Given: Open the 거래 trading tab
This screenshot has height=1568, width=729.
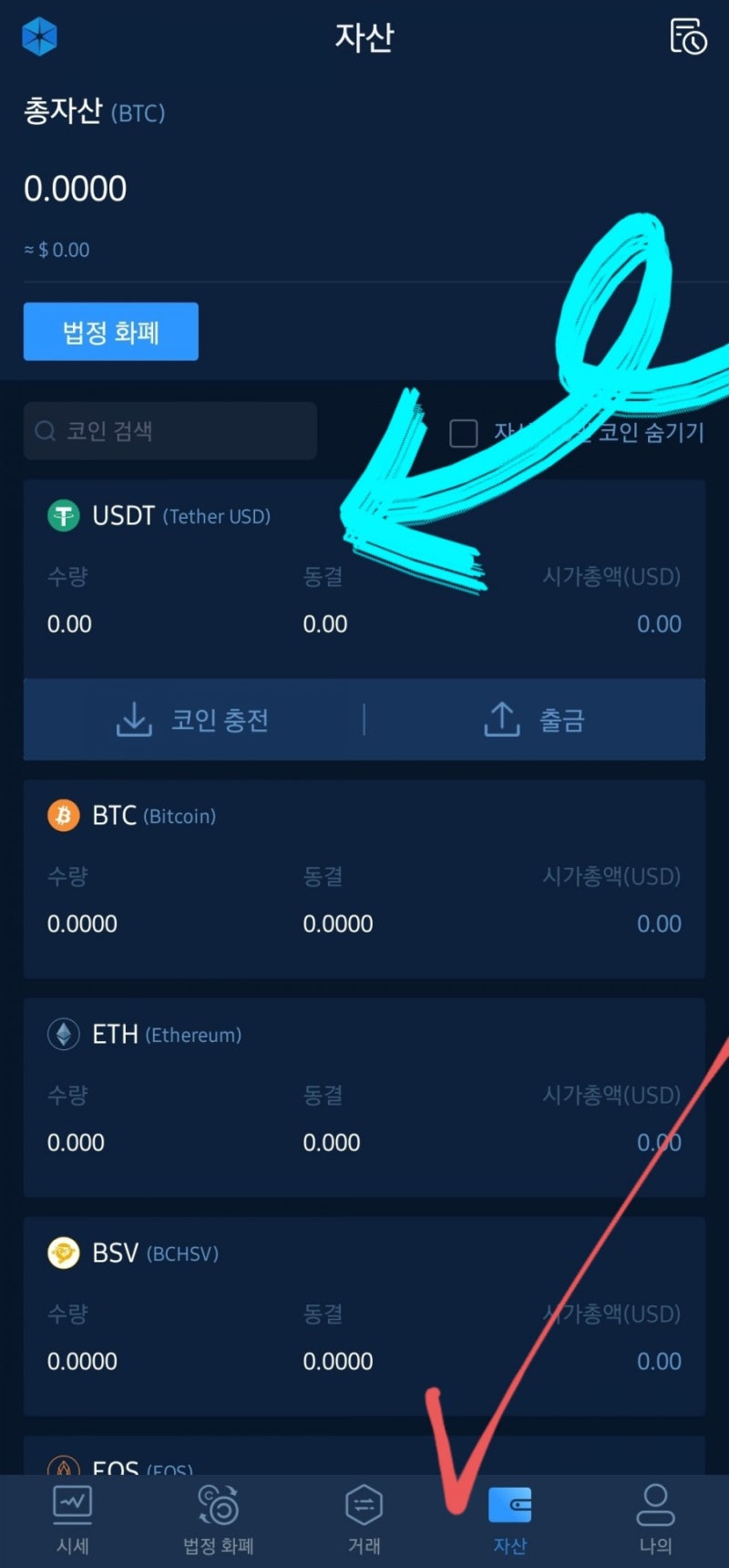Looking at the screenshot, I should coord(364,1517).
